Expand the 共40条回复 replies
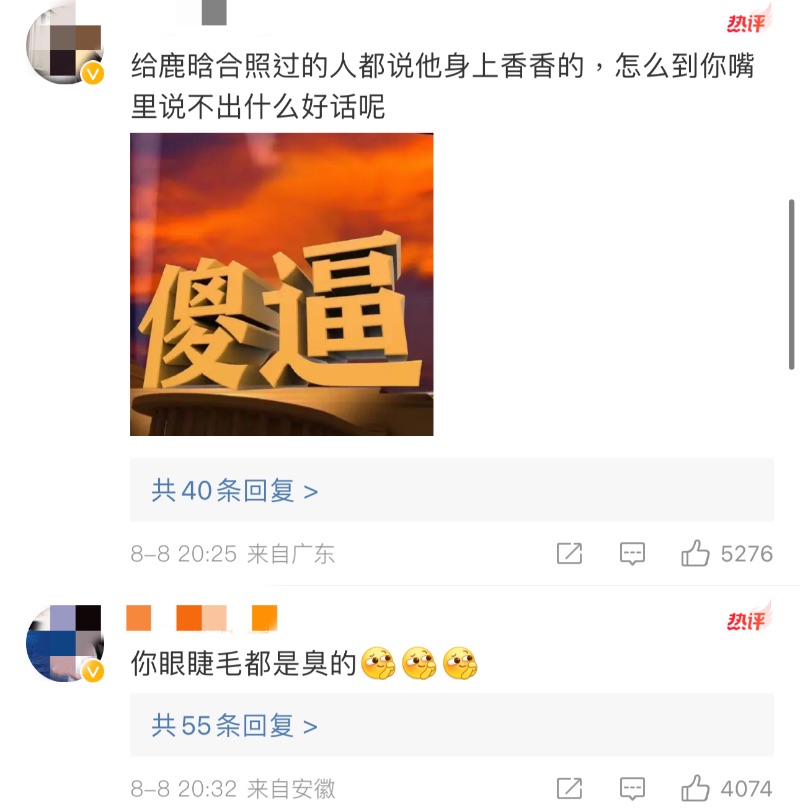800x808 pixels. coord(235,491)
